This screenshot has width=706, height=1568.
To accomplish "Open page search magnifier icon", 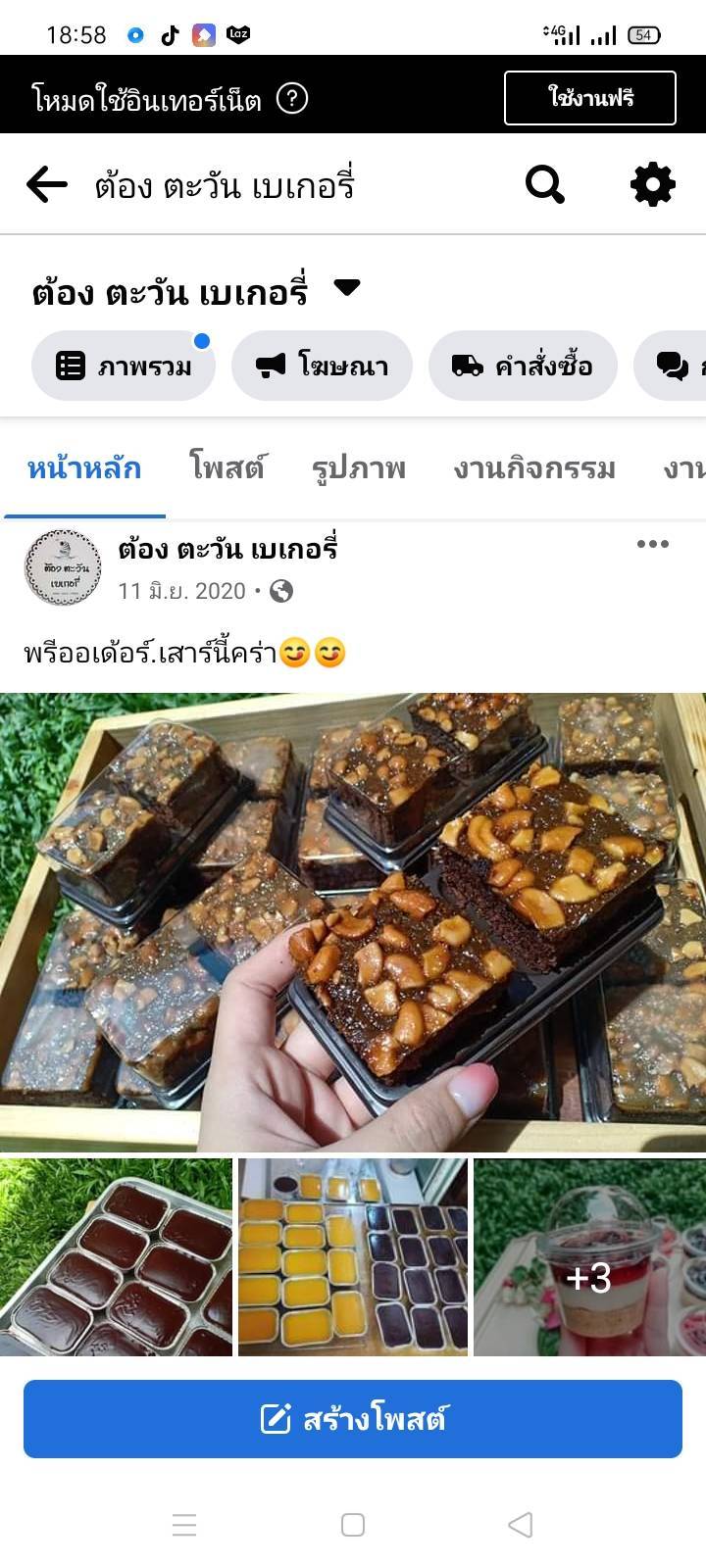I will point(545,184).
